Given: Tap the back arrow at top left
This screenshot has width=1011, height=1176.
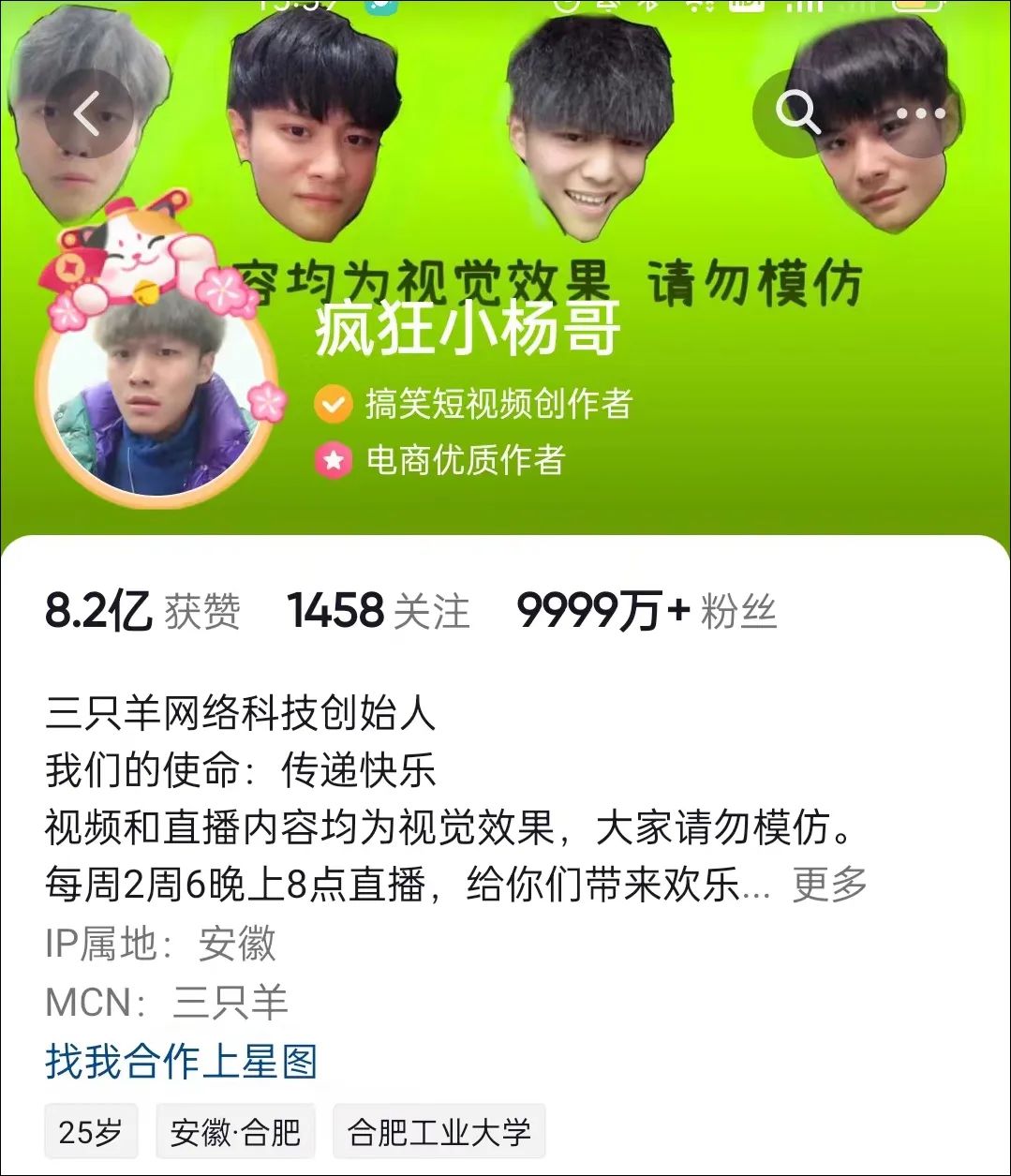Looking at the screenshot, I should coord(87,112).
